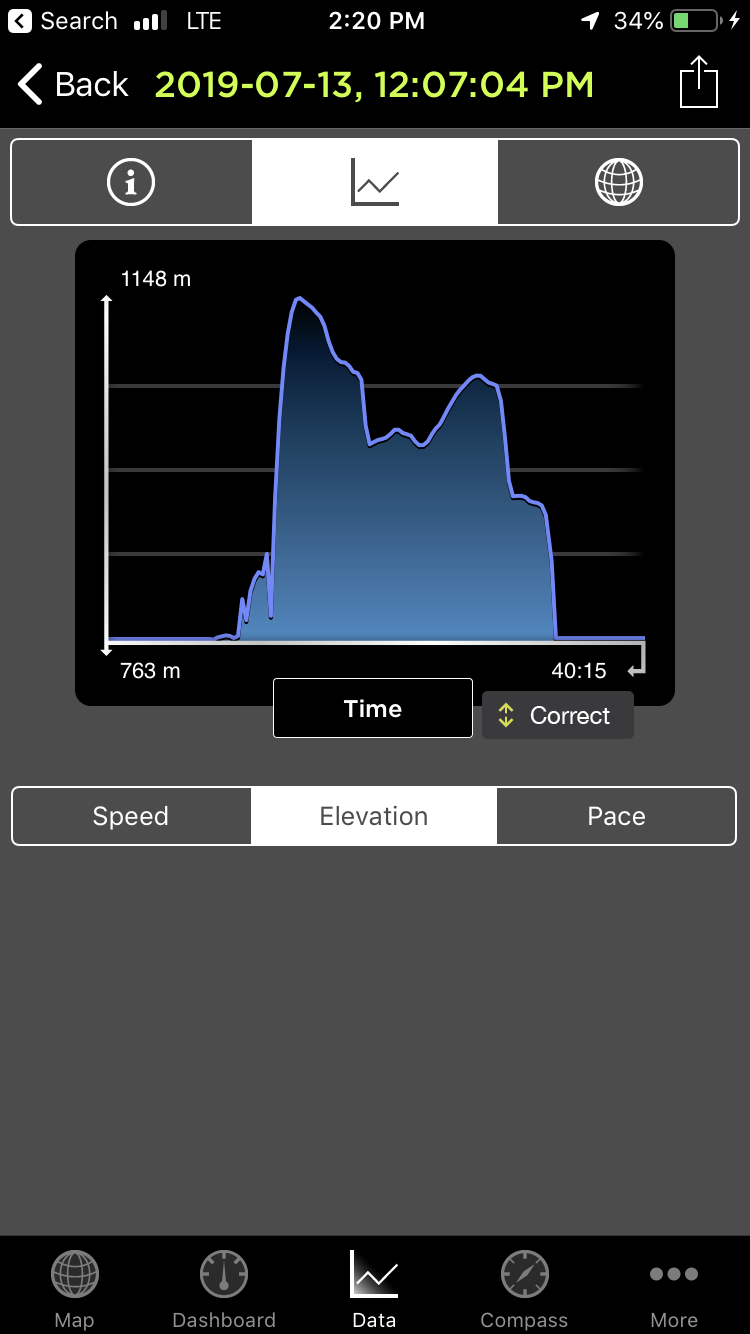This screenshot has width=750, height=1334.
Task: Show the Speed graph
Action: [131, 816]
